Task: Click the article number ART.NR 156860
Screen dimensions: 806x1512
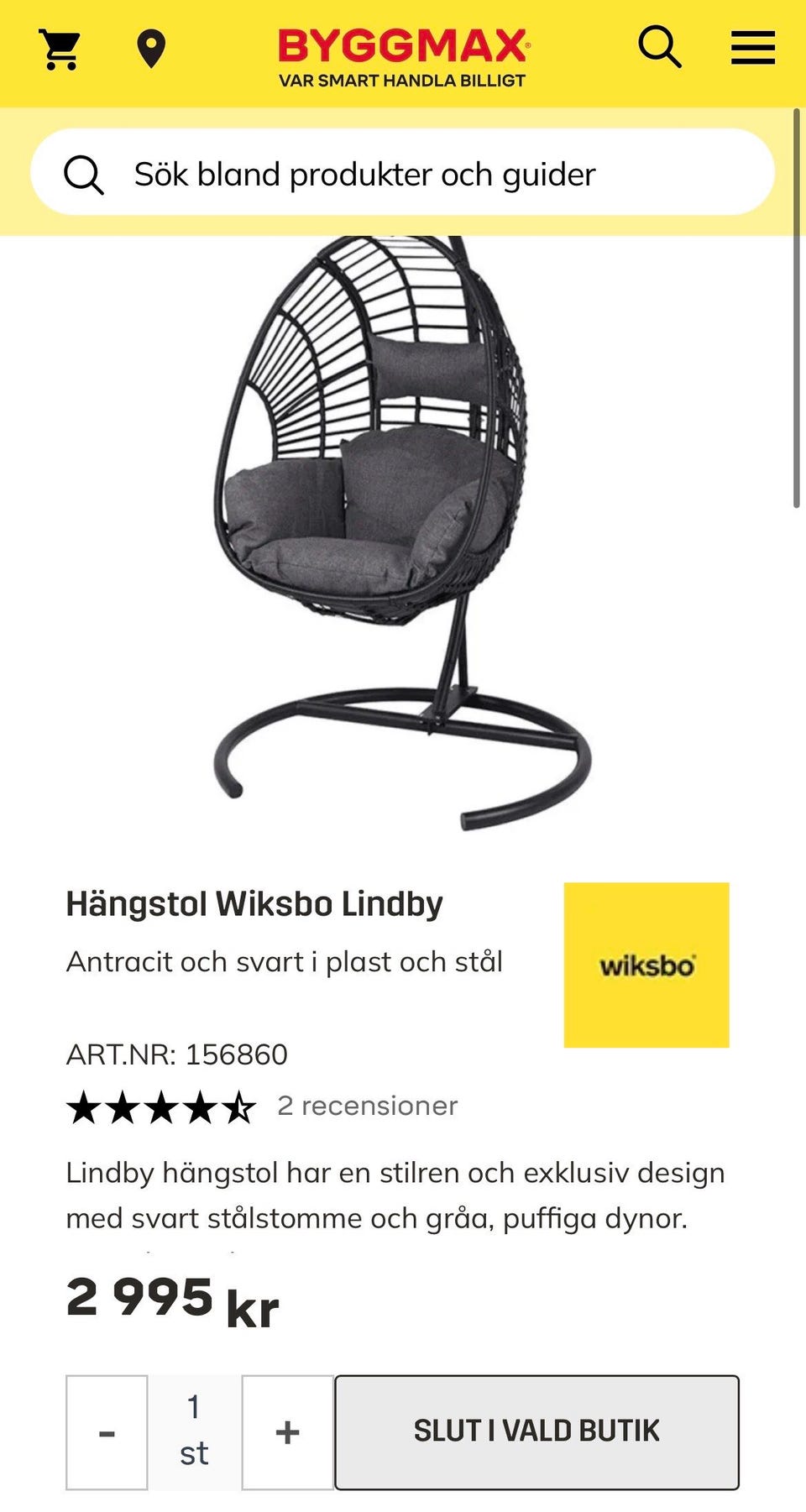Action: click(177, 1054)
